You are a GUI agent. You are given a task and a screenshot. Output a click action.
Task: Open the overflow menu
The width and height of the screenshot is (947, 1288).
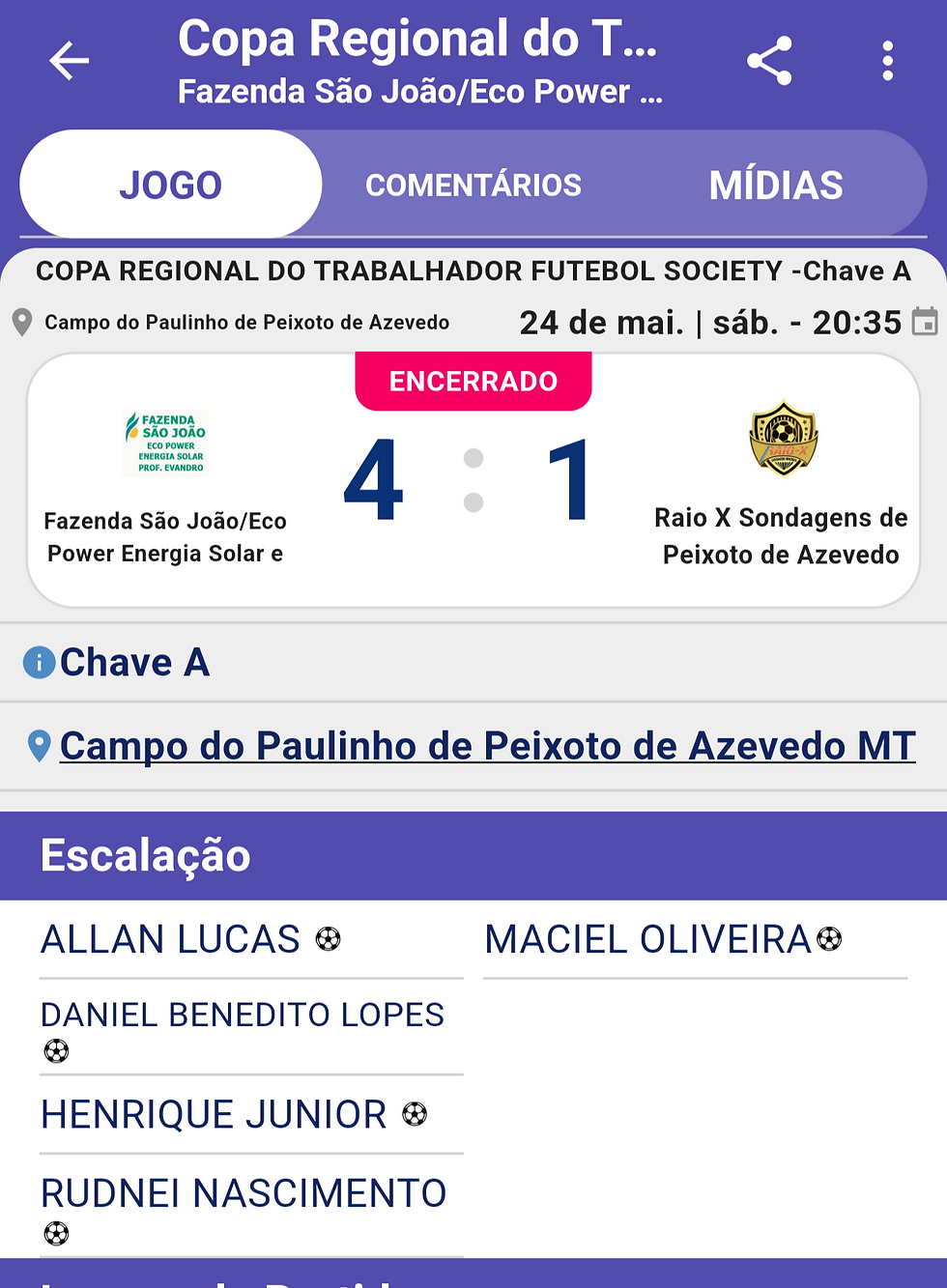(887, 61)
